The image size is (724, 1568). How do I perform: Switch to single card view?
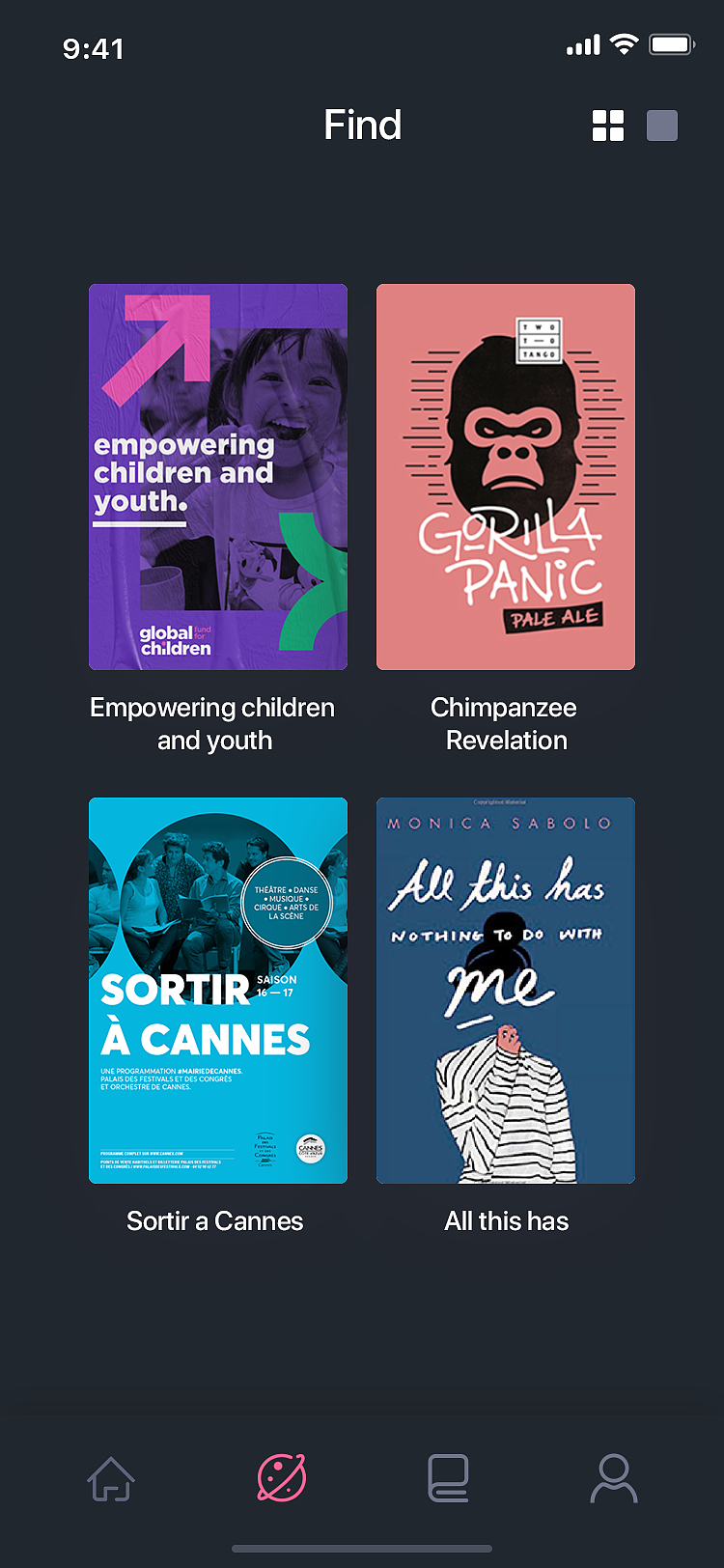click(x=662, y=126)
